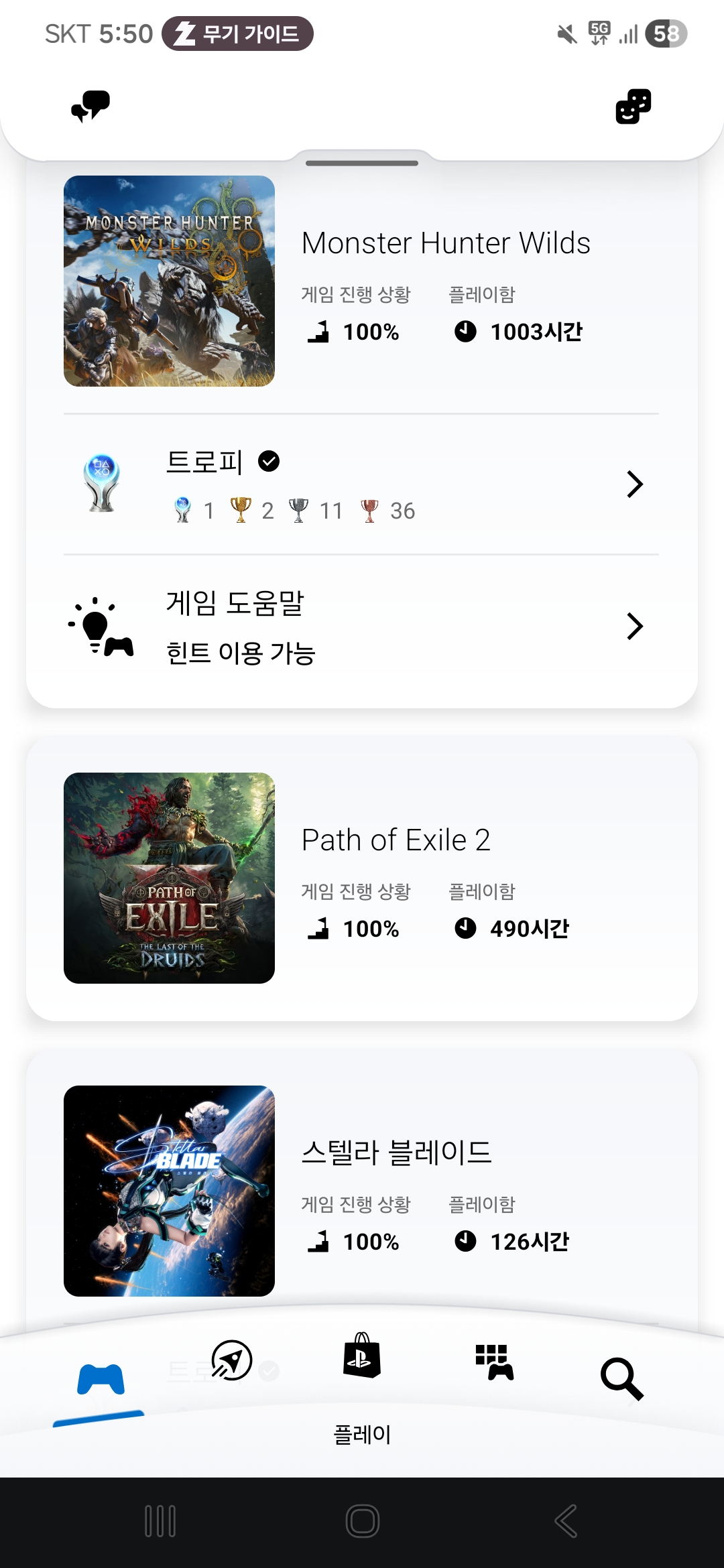The height and width of the screenshot is (1568, 724).
Task: Switch to the Explore rocket tab
Action: pyautogui.click(x=232, y=1360)
